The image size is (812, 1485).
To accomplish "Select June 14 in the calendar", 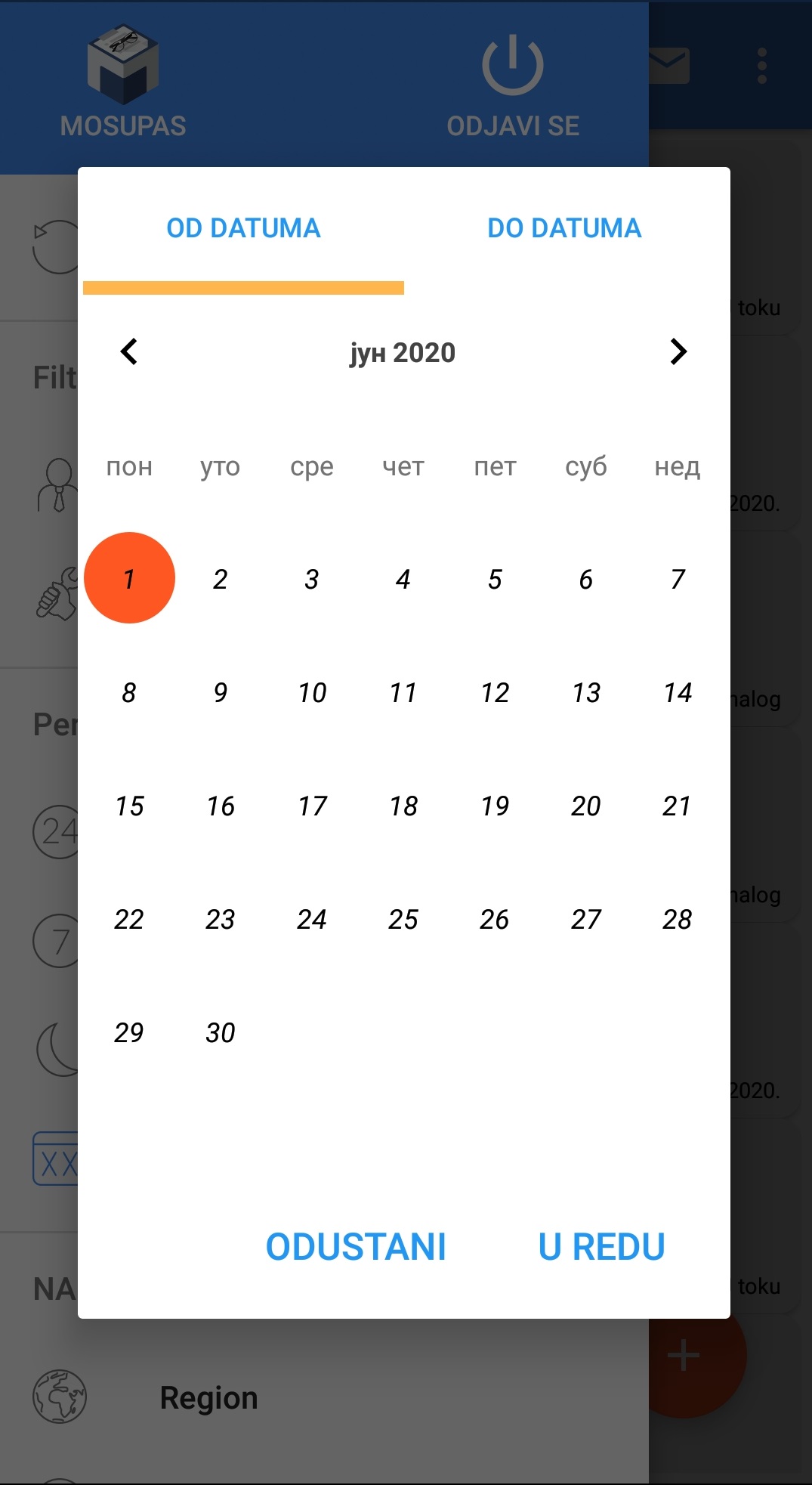I will click(x=678, y=692).
